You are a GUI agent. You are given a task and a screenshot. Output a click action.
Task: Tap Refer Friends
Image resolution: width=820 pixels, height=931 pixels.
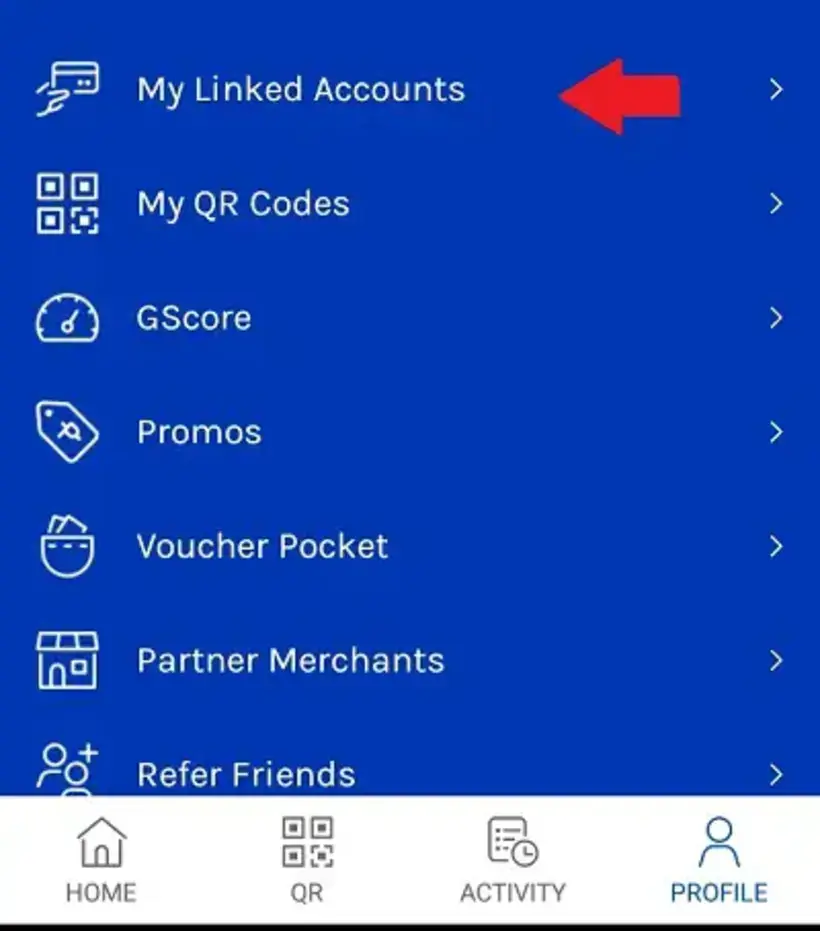pyautogui.click(x=245, y=773)
